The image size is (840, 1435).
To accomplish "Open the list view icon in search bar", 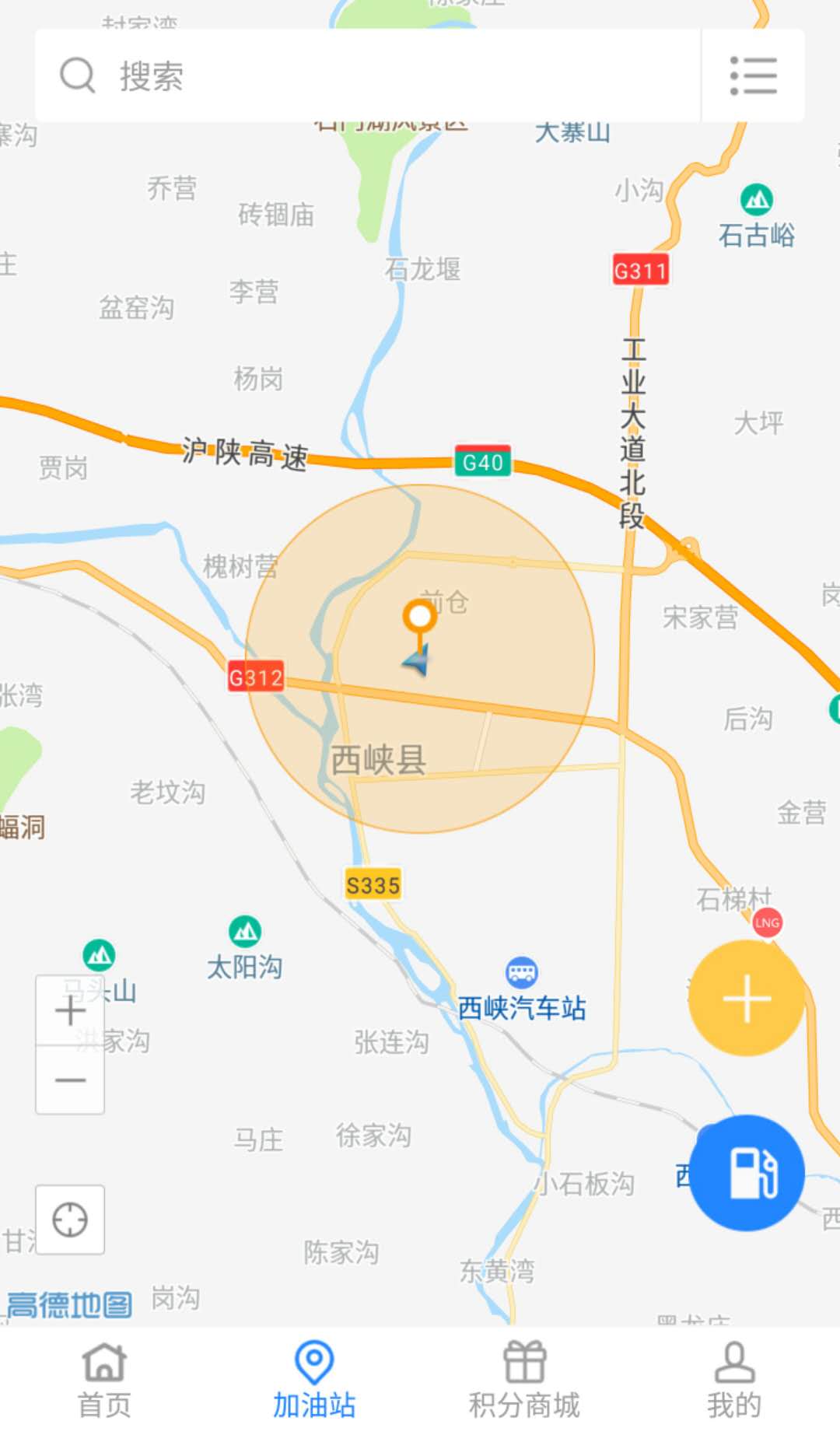I will [751, 76].
